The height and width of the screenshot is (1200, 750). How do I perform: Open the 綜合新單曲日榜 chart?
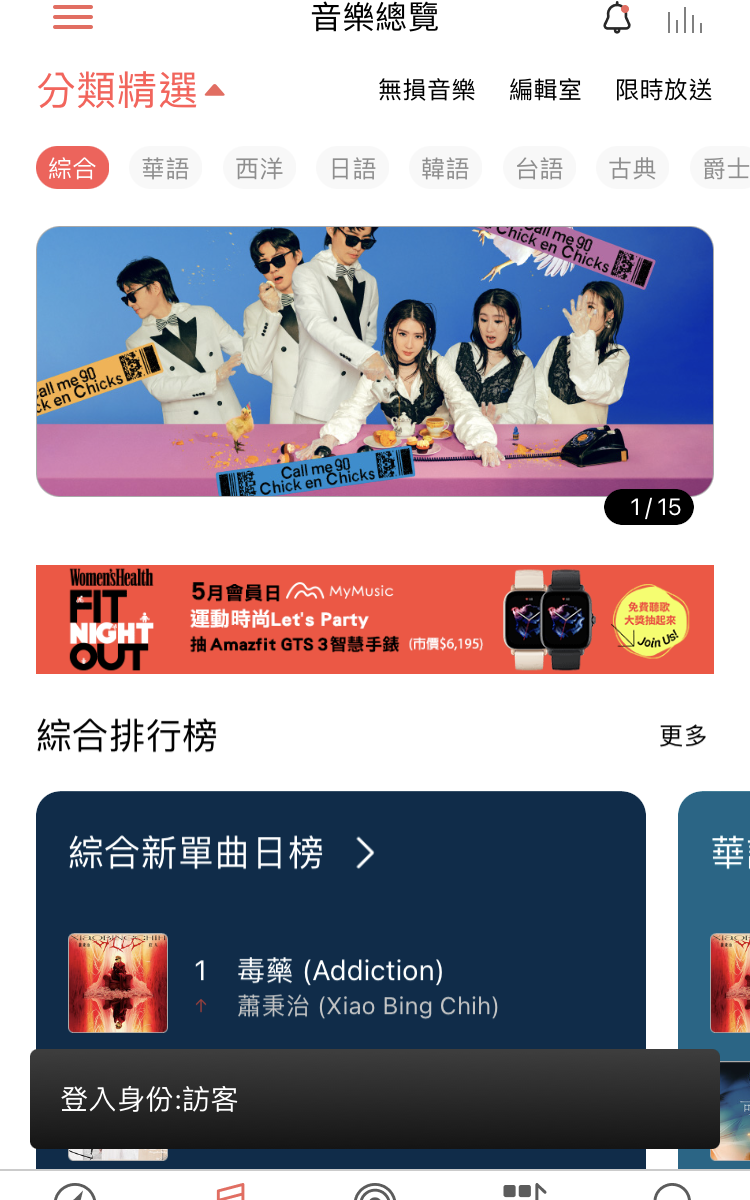point(222,853)
